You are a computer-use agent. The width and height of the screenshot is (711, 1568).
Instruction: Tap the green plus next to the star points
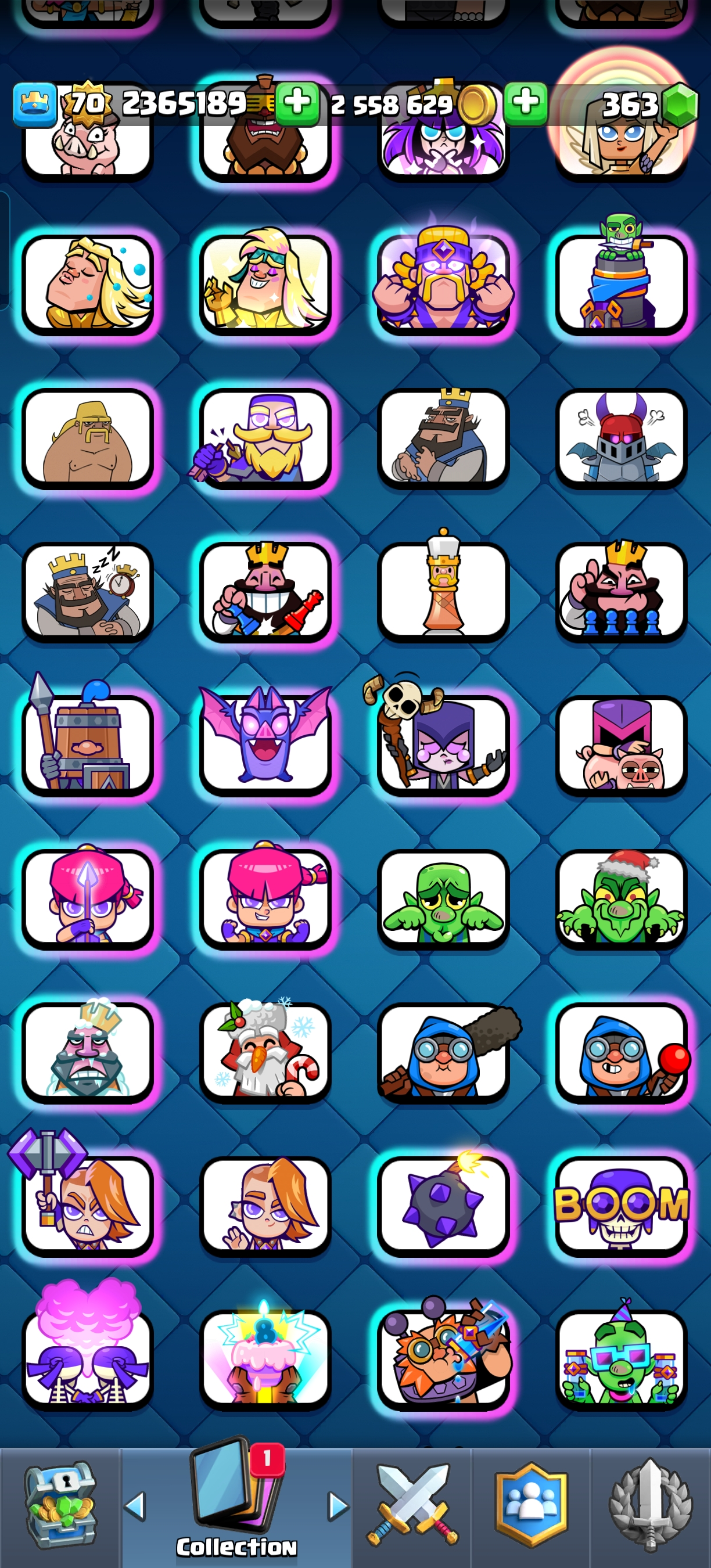coord(297,103)
